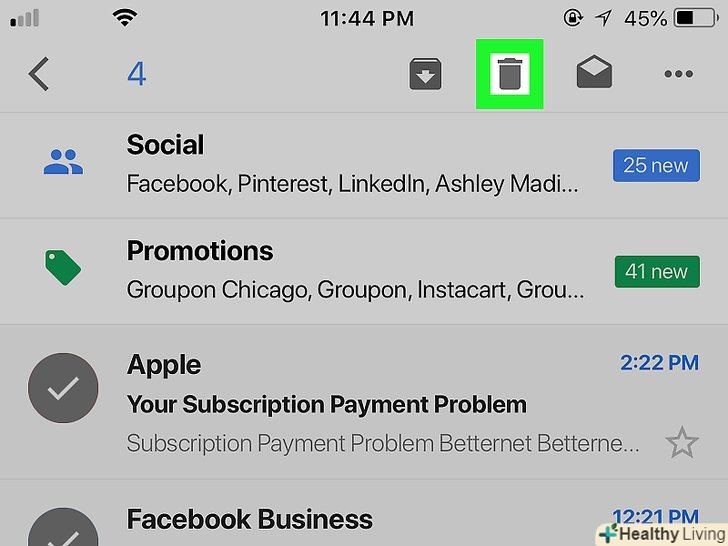
Task: Open the Social category
Action: coord(350,164)
